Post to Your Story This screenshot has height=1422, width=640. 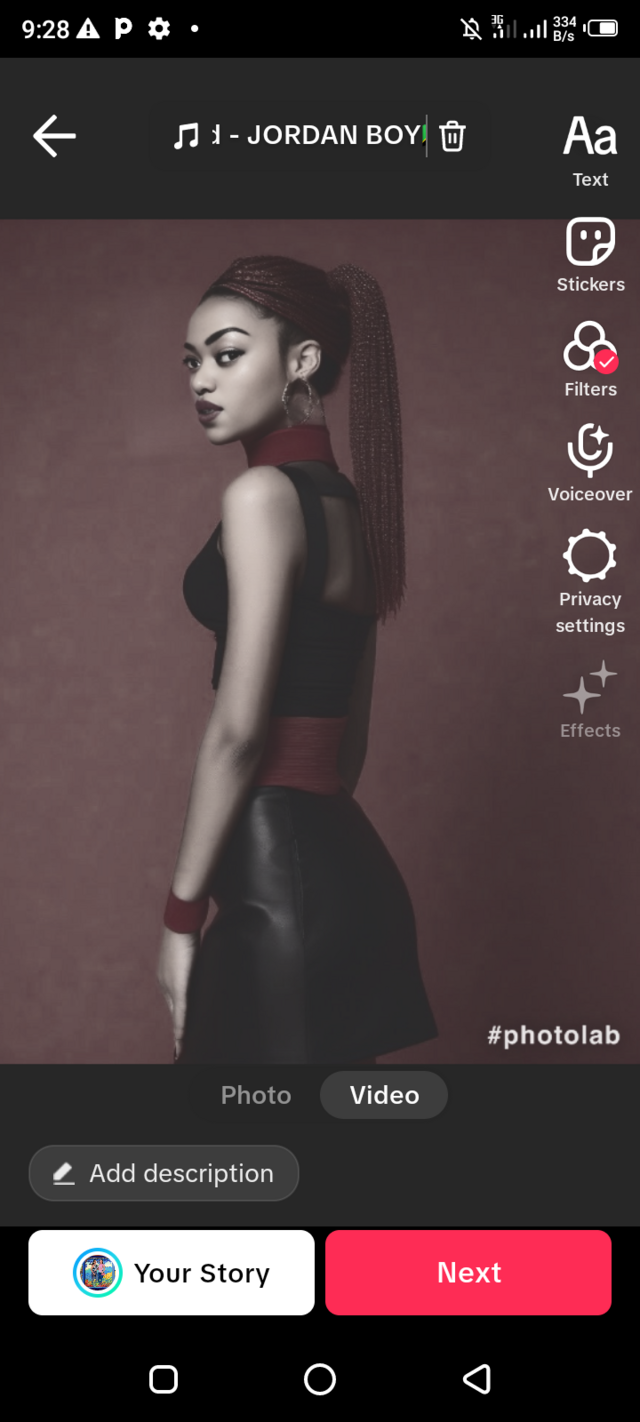click(171, 1273)
